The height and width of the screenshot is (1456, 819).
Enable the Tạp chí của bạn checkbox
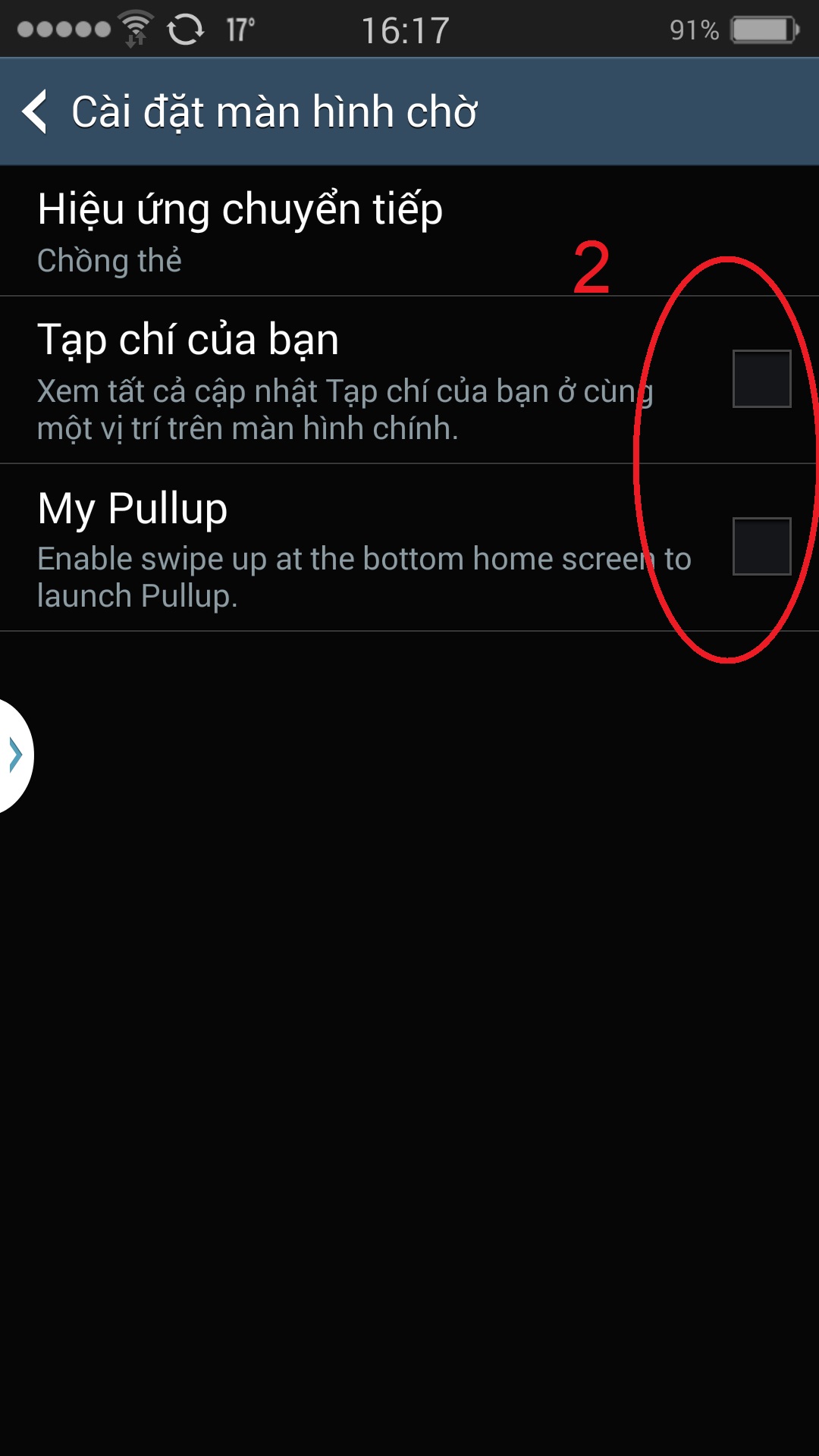tap(761, 378)
